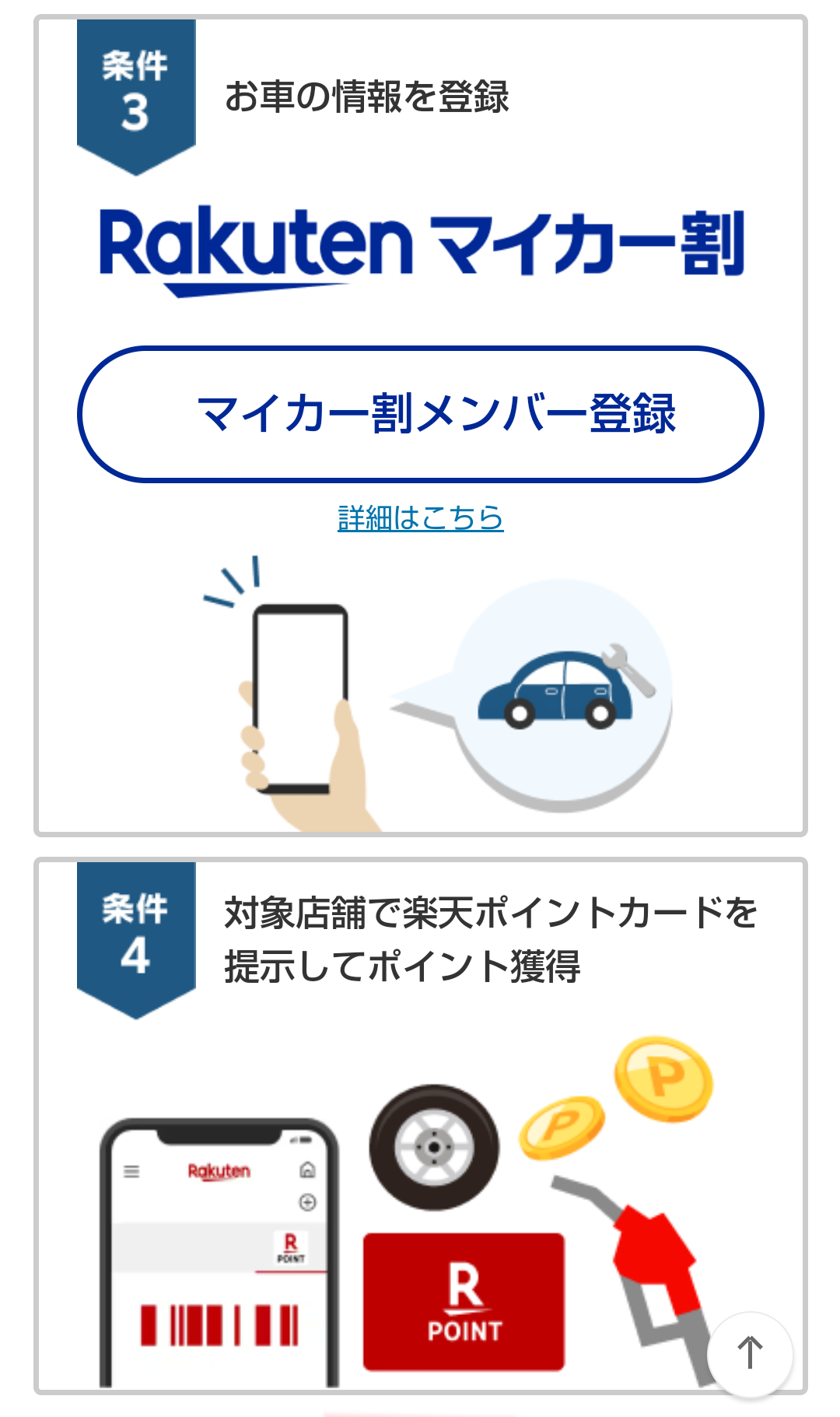
Task: Open the 詳細はこちら link
Action: click(420, 518)
